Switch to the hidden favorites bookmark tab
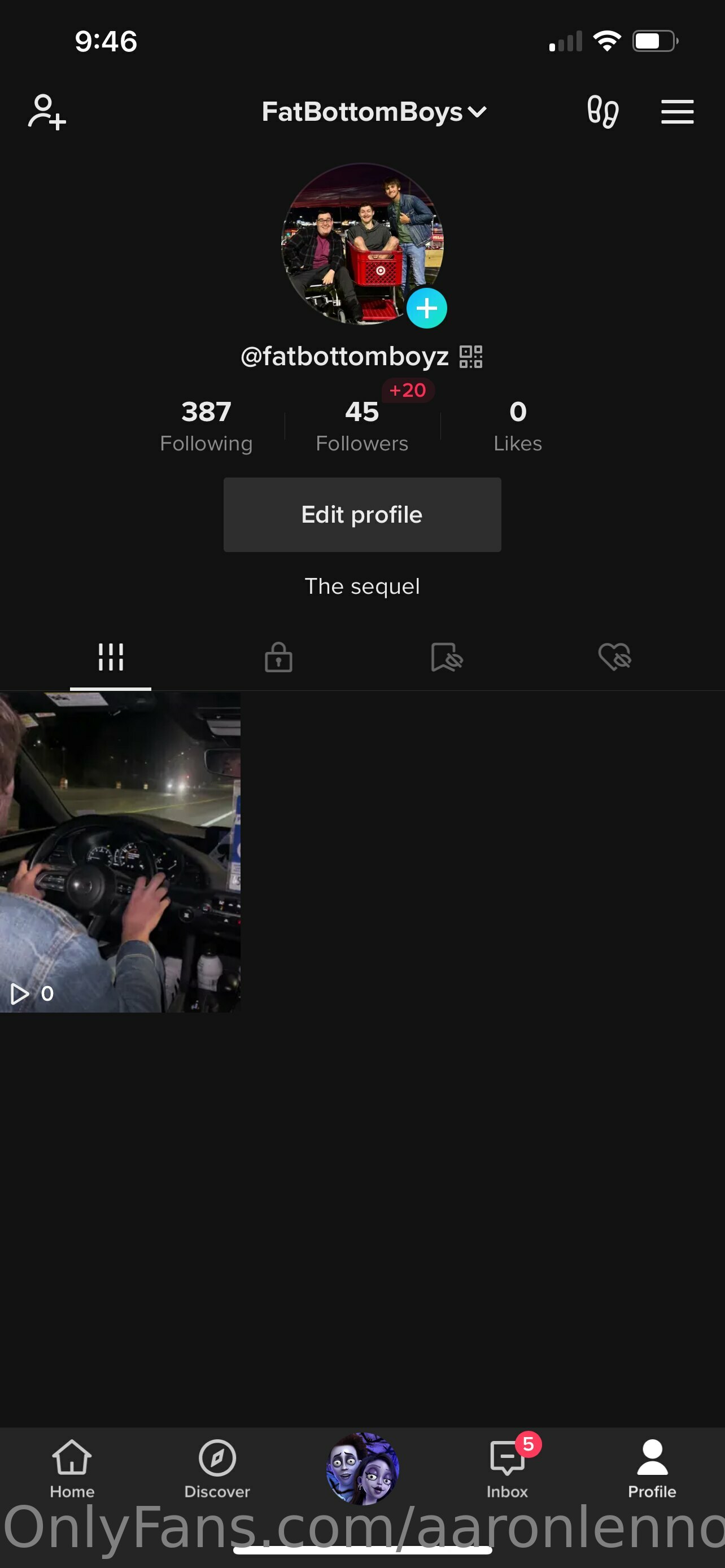725x1568 pixels. coord(446,658)
